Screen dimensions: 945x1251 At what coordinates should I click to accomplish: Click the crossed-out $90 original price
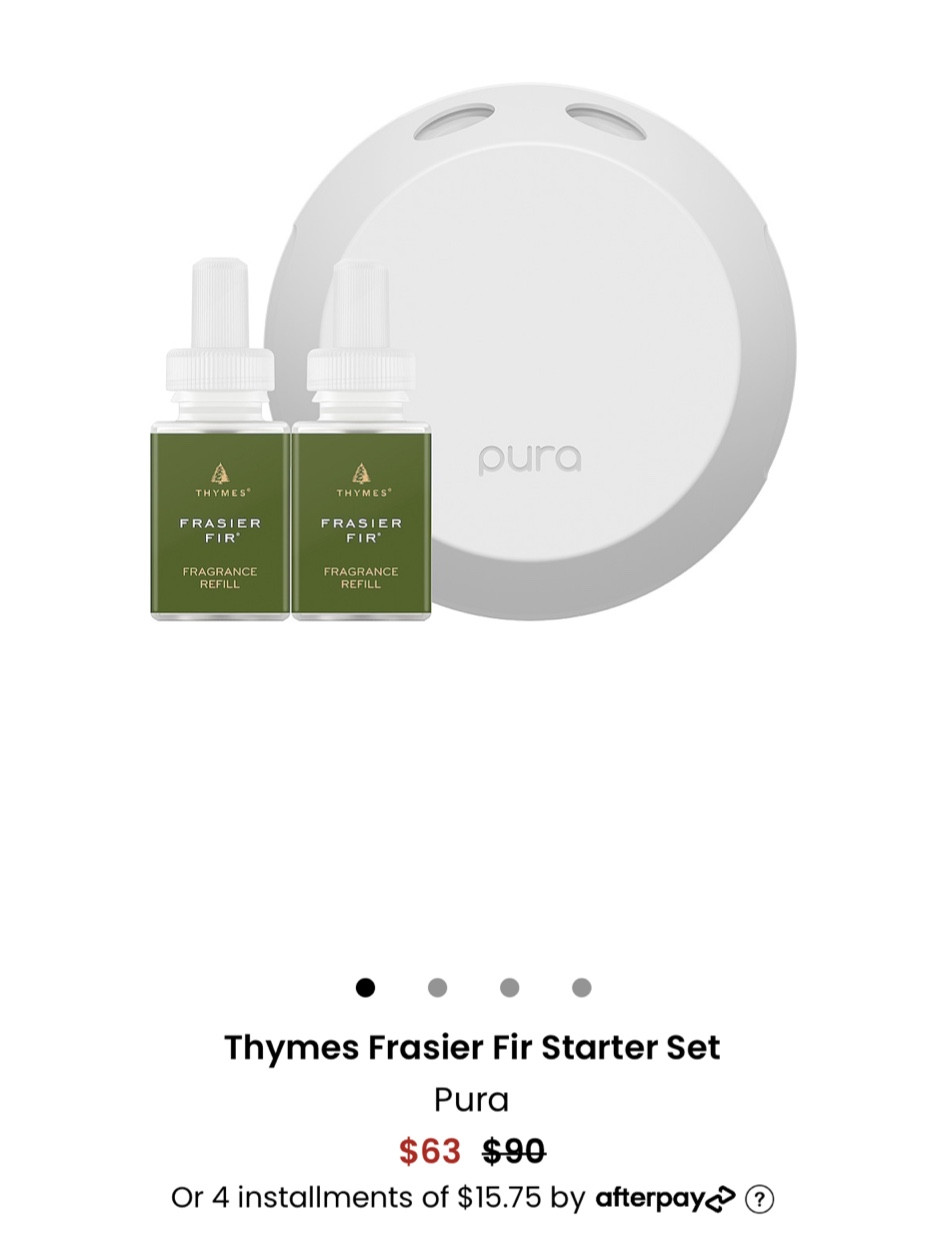(x=513, y=1151)
